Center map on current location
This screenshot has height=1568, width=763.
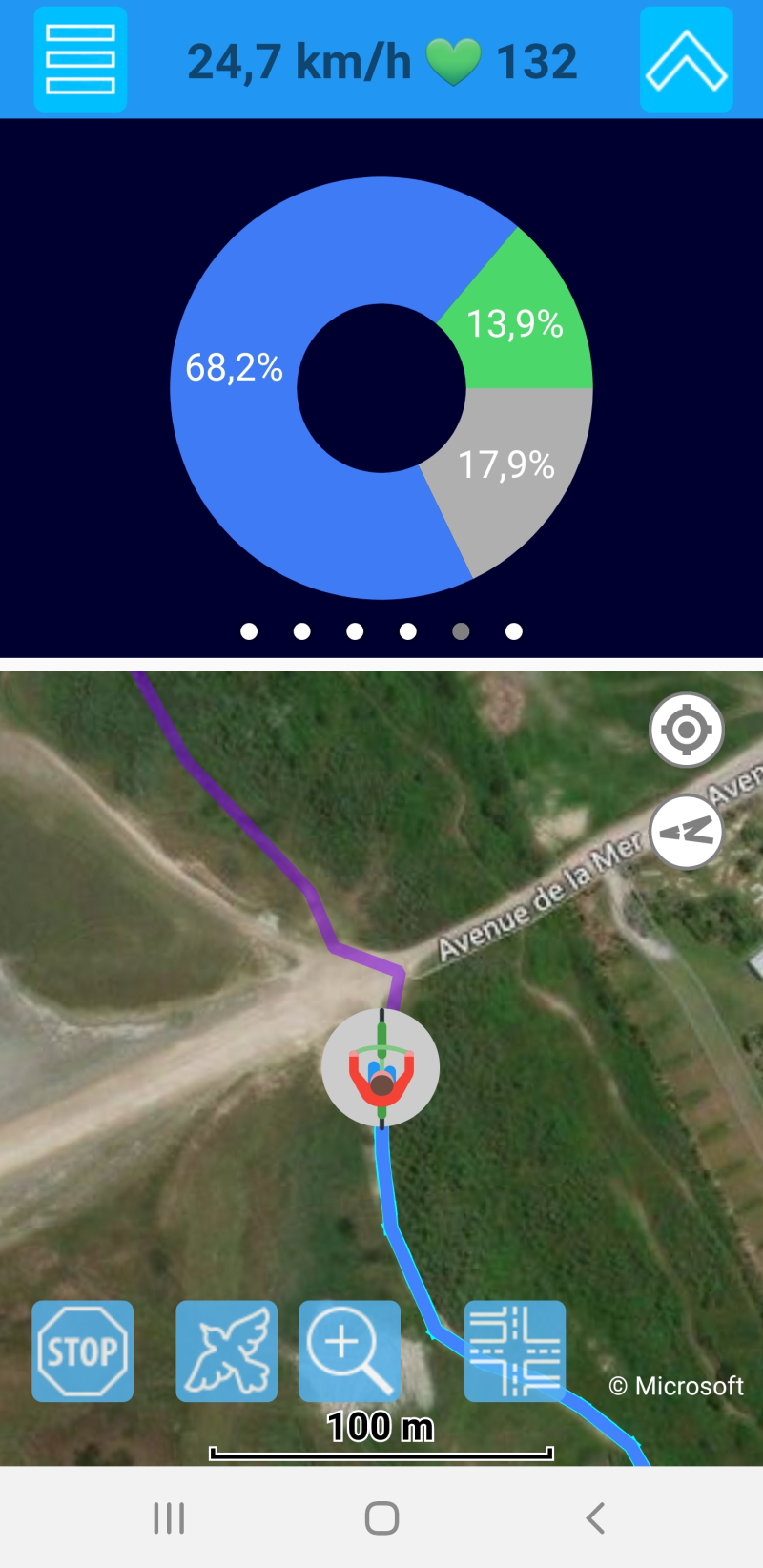686,731
